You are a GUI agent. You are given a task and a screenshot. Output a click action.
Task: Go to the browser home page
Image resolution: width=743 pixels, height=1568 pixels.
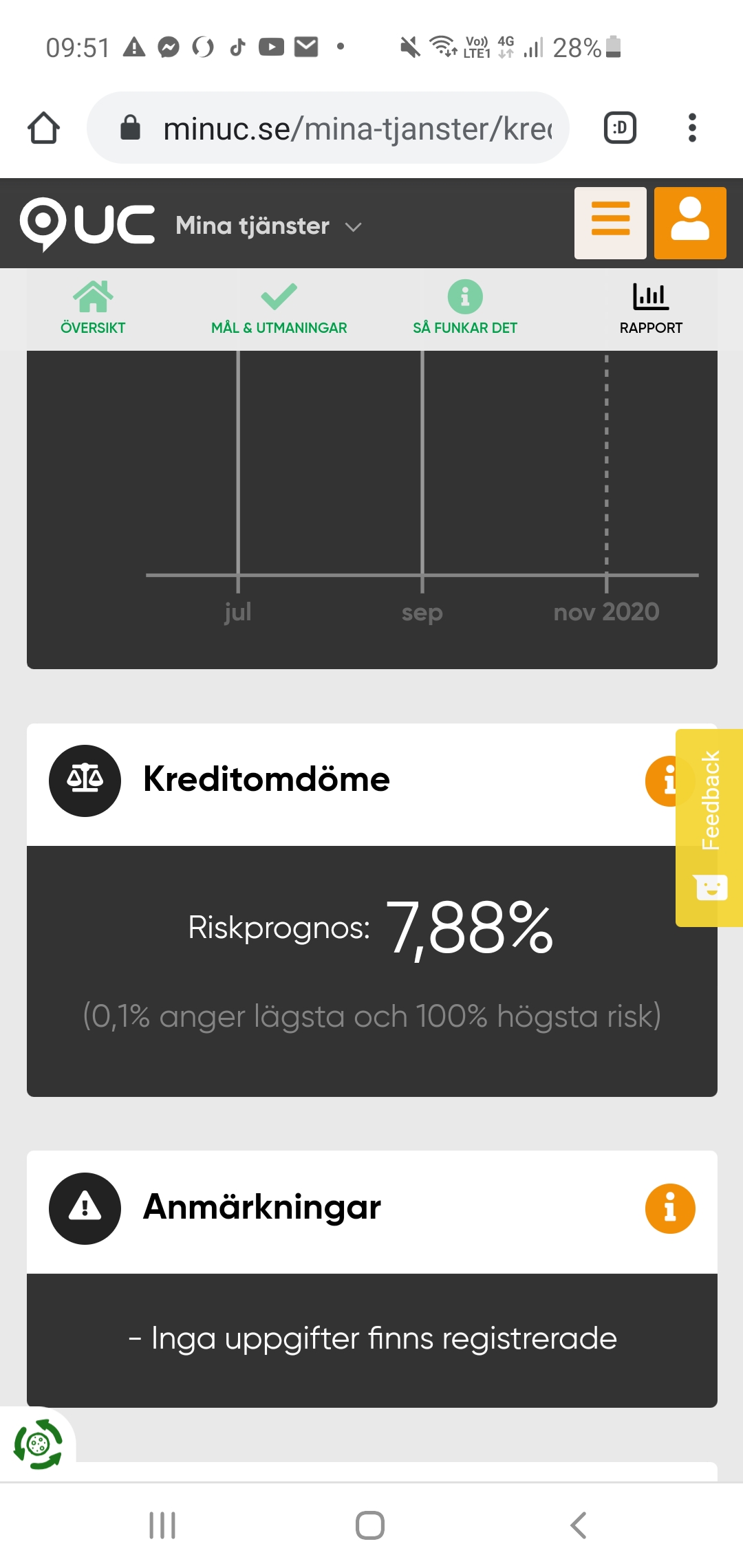click(44, 128)
